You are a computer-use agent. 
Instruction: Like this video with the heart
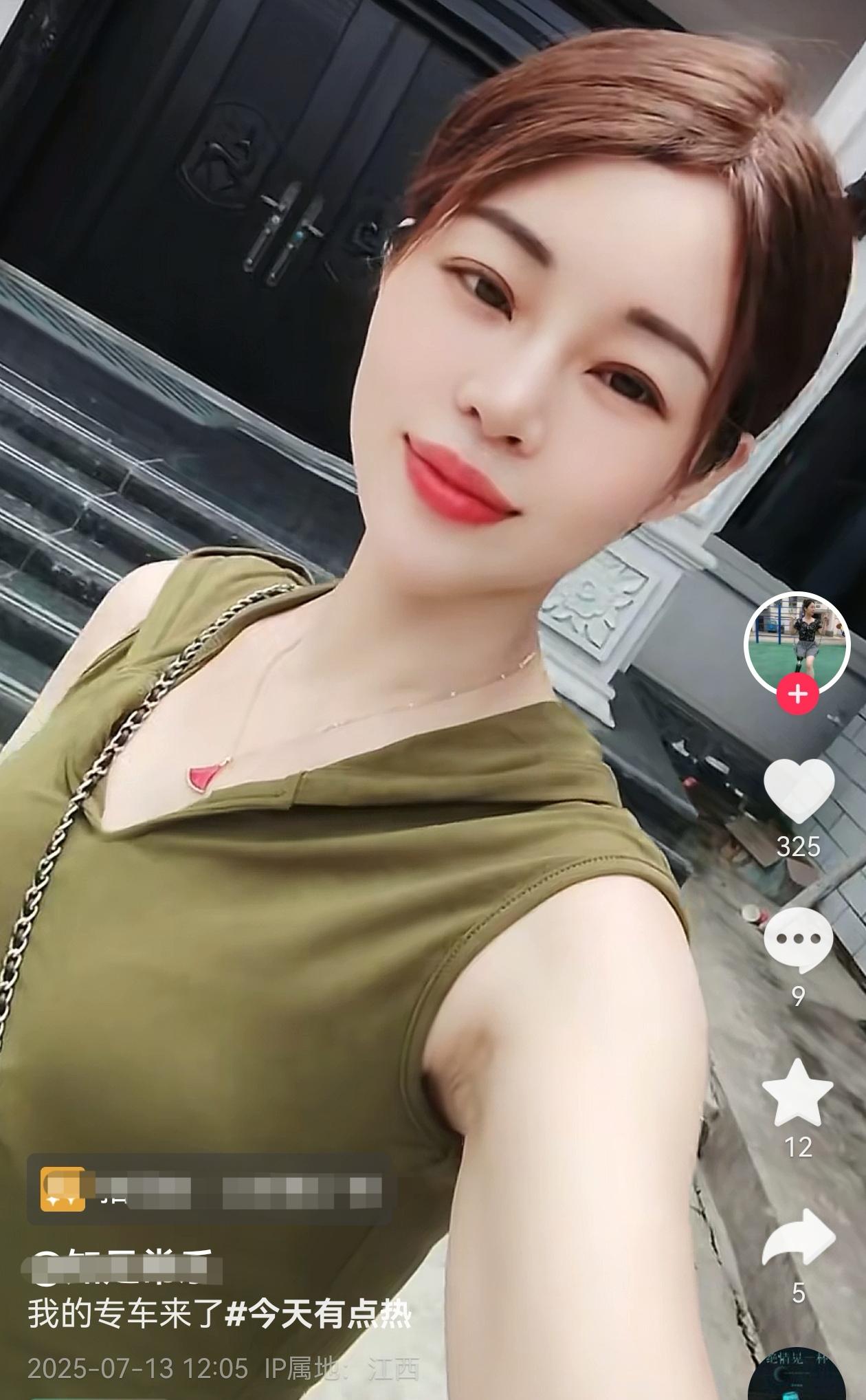click(799, 790)
